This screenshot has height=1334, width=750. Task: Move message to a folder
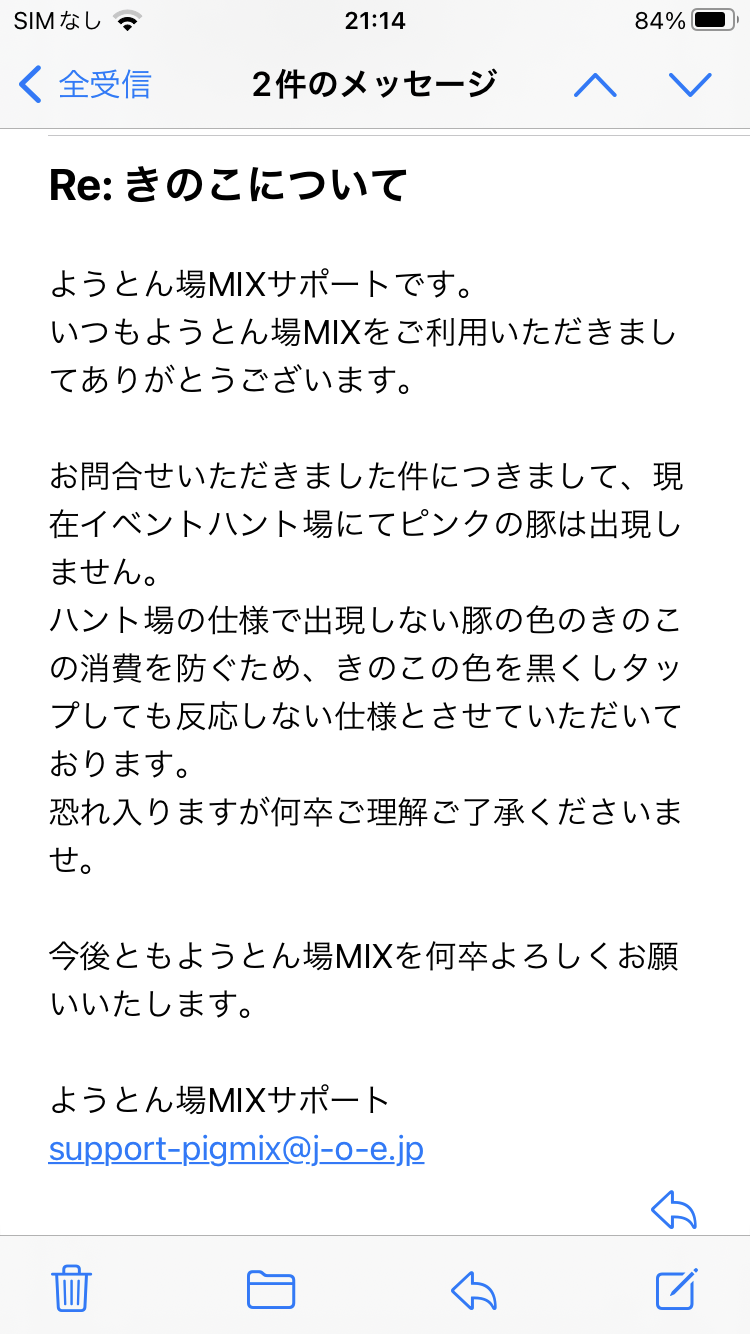271,1288
